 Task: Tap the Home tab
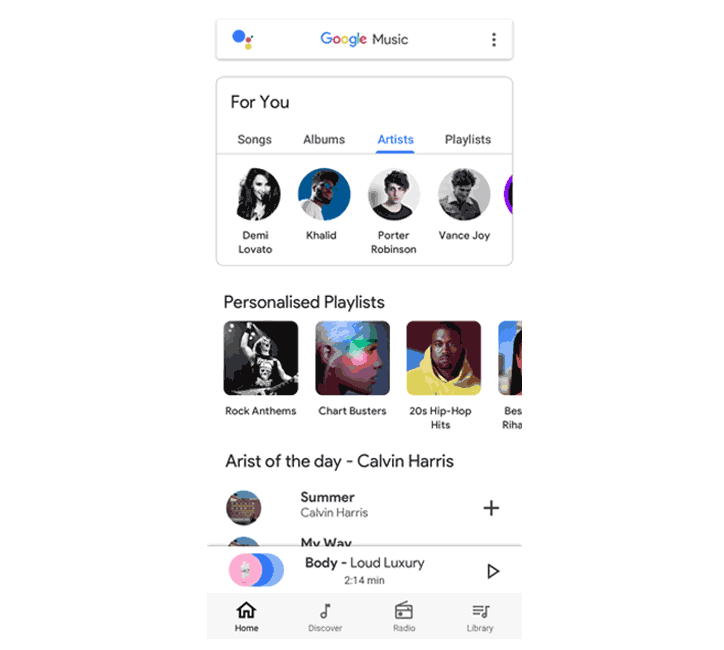pyautogui.click(x=246, y=617)
